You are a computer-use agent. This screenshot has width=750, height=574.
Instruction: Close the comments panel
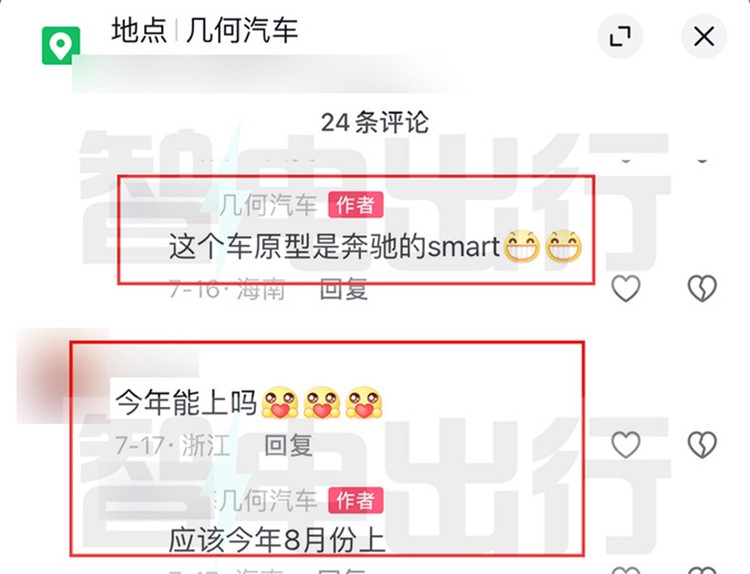[x=704, y=37]
